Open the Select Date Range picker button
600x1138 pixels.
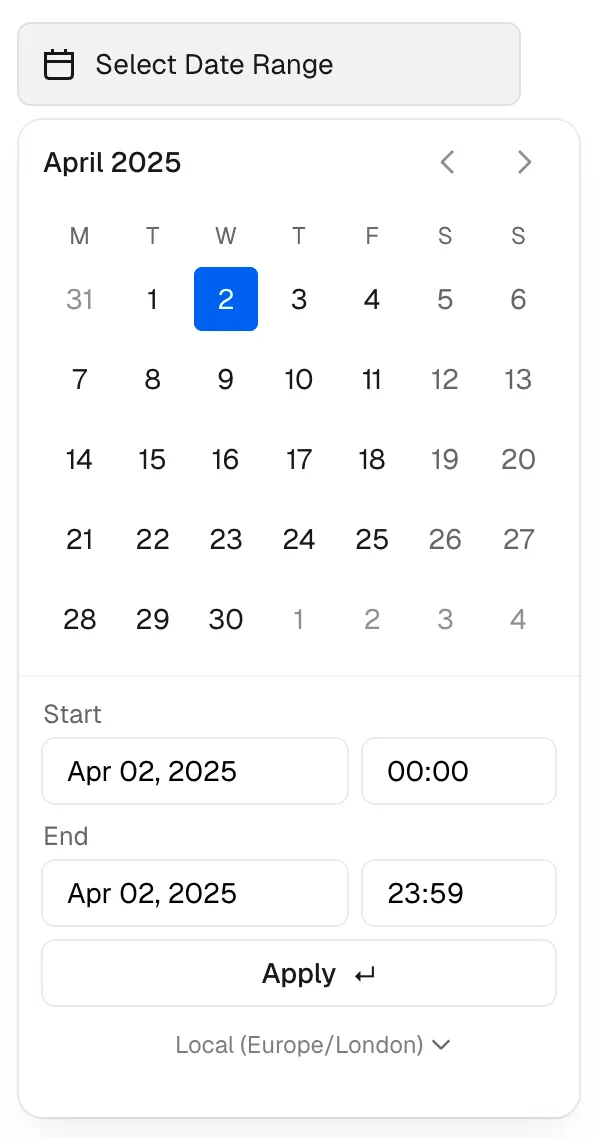click(x=268, y=65)
